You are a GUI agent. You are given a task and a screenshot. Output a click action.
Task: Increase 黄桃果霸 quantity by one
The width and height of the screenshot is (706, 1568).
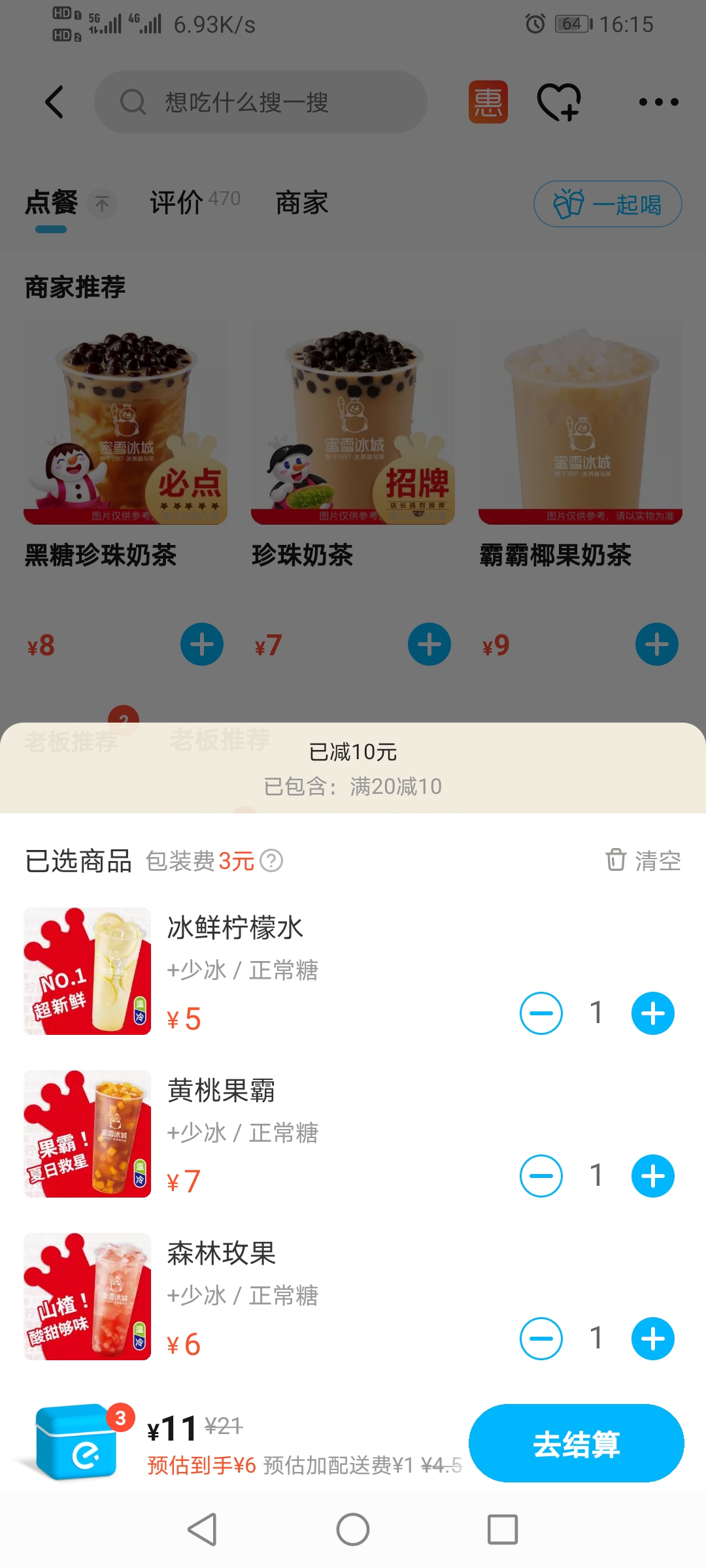pyautogui.click(x=652, y=1176)
